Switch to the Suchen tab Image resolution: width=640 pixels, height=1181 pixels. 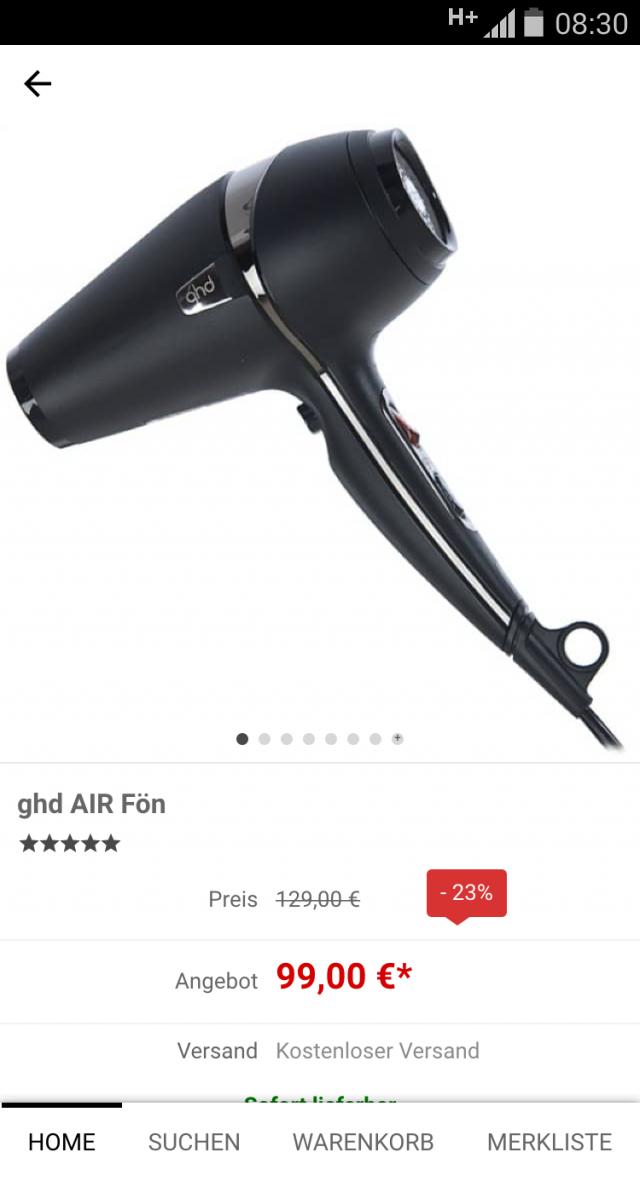[x=194, y=1142]
